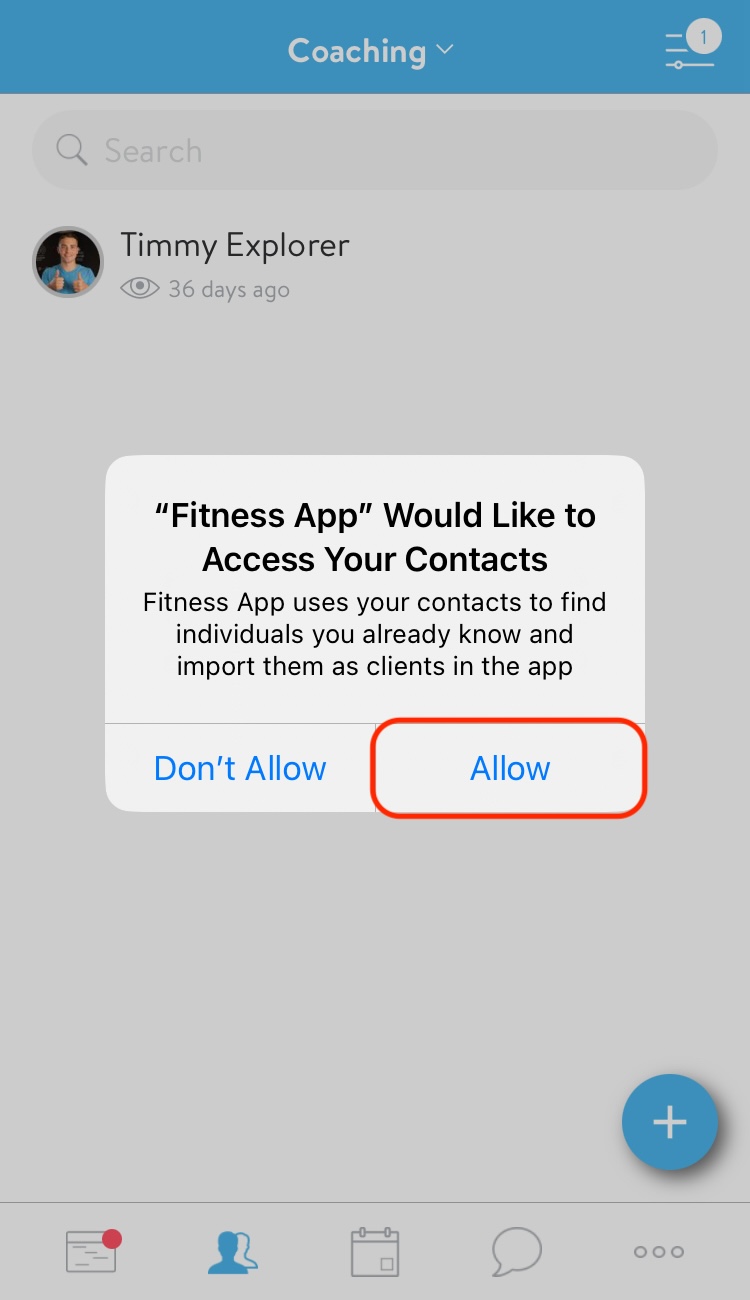Switch to the clients tab
Screen dimensions: 750x1300
tap(233, 1251)
